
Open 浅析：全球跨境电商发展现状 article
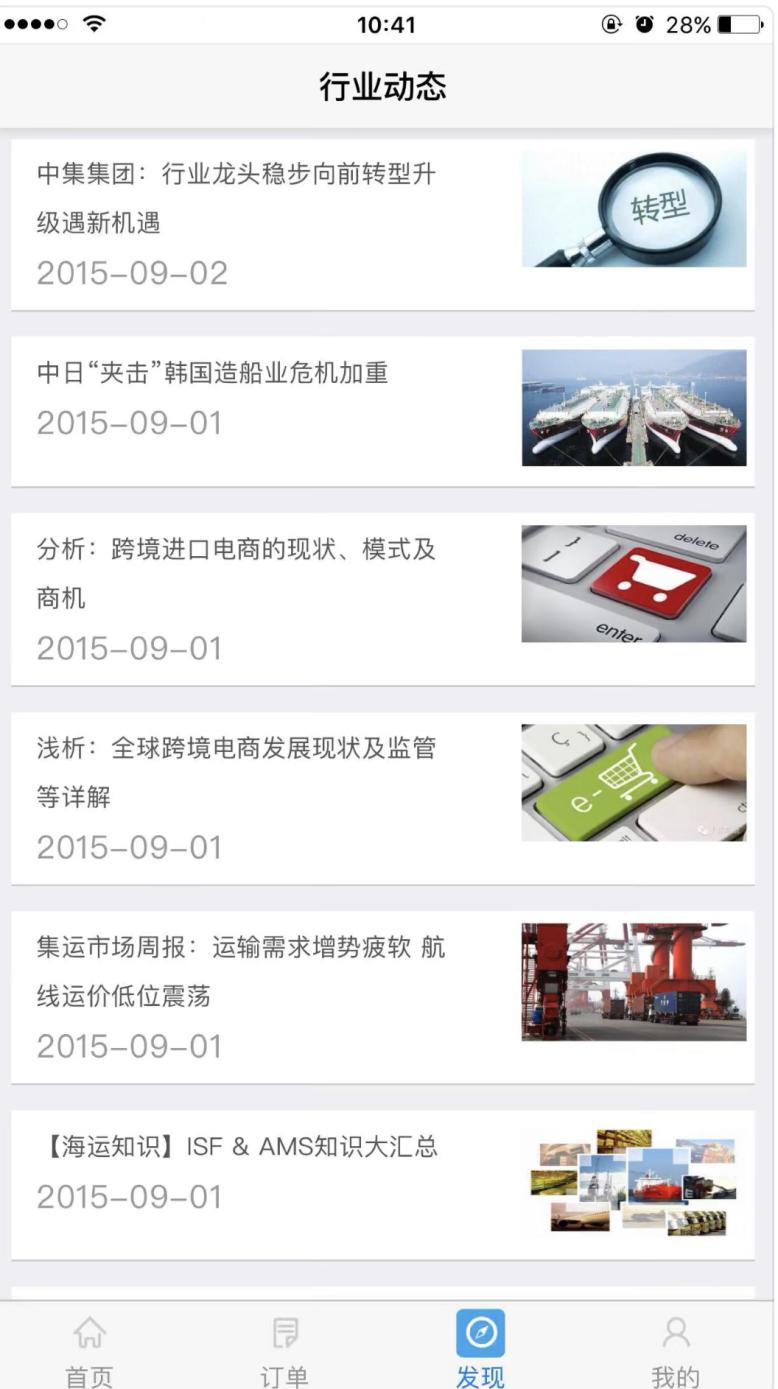coord(237,772)
